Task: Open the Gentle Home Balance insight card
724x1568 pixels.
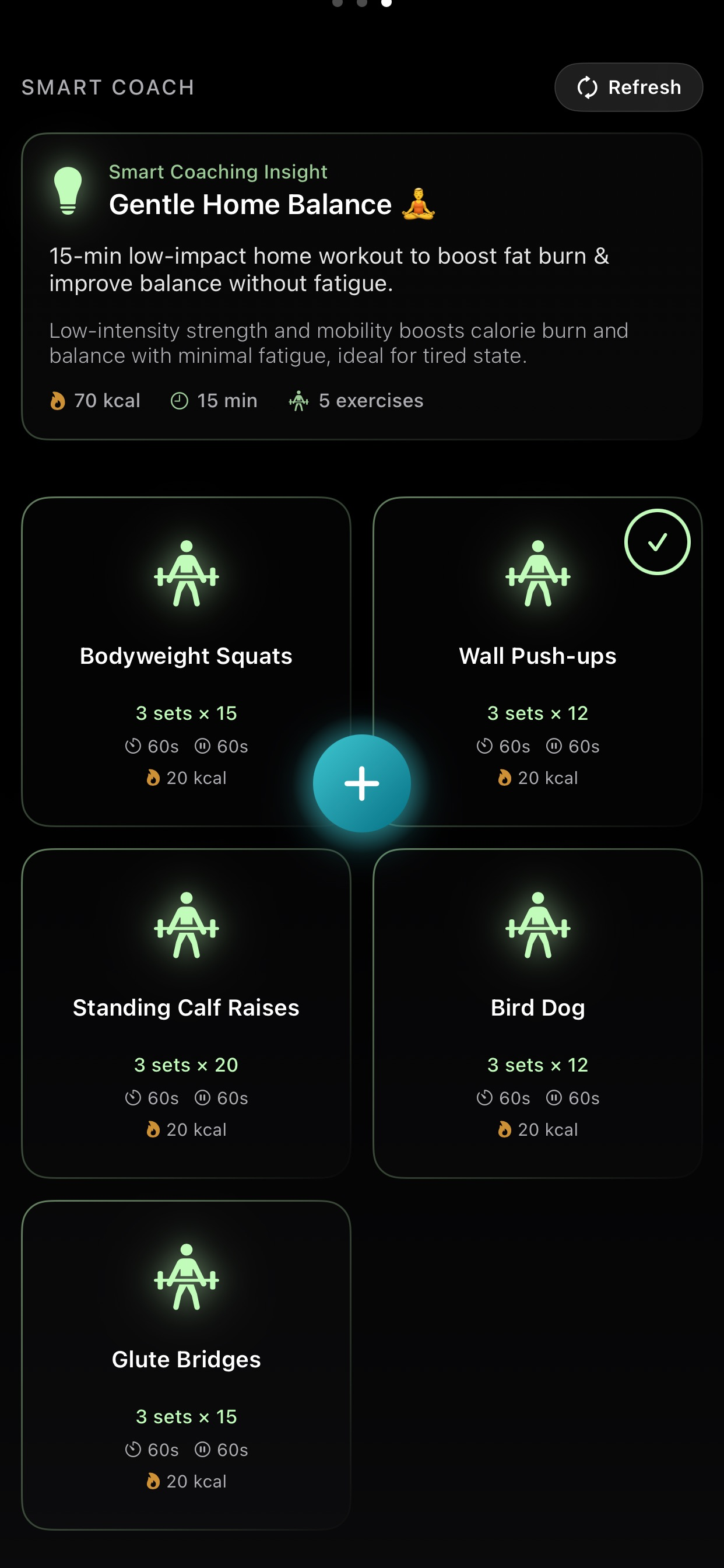Action: point(361,286)
